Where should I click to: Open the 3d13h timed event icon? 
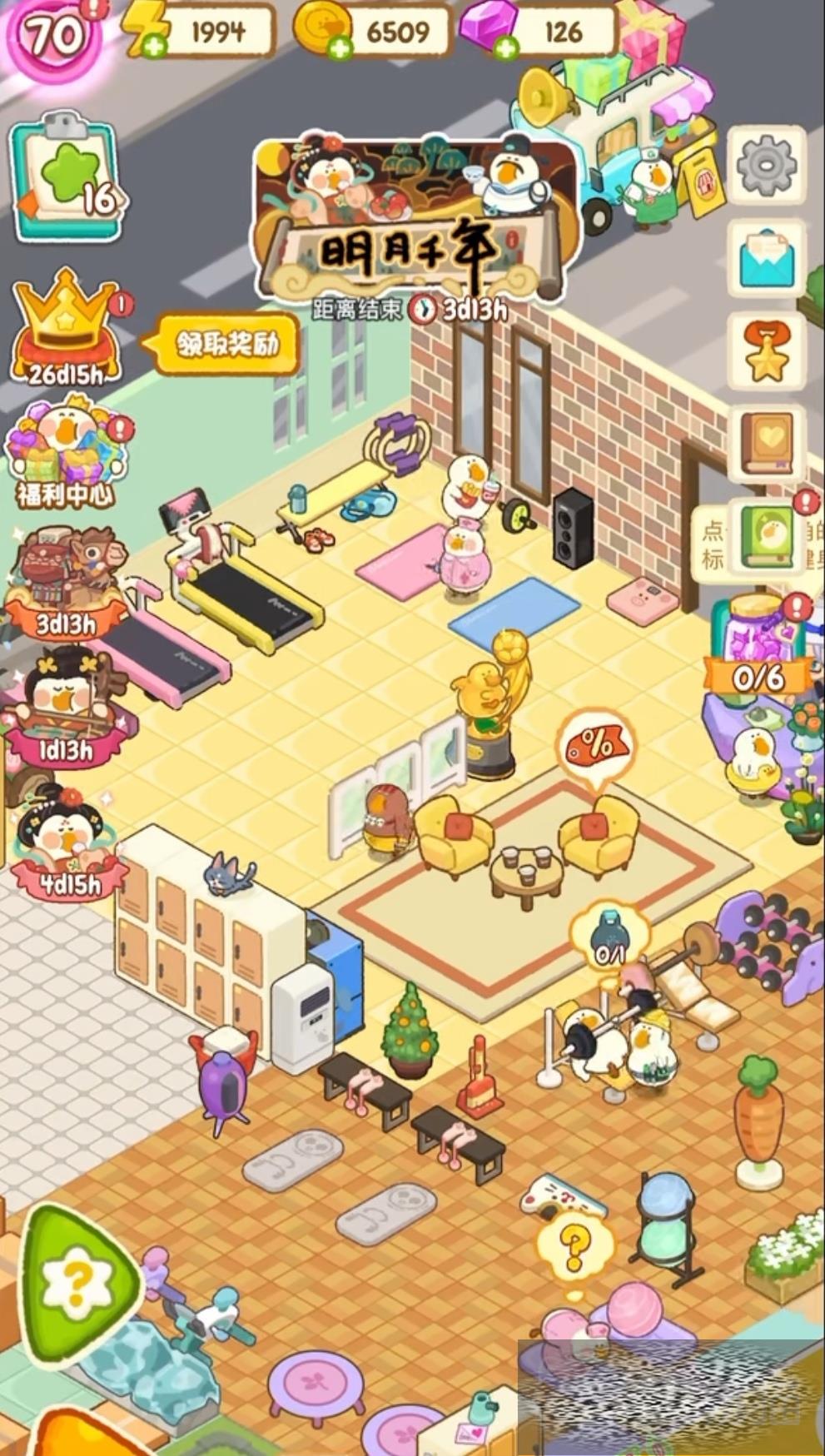tap(65, 583)
